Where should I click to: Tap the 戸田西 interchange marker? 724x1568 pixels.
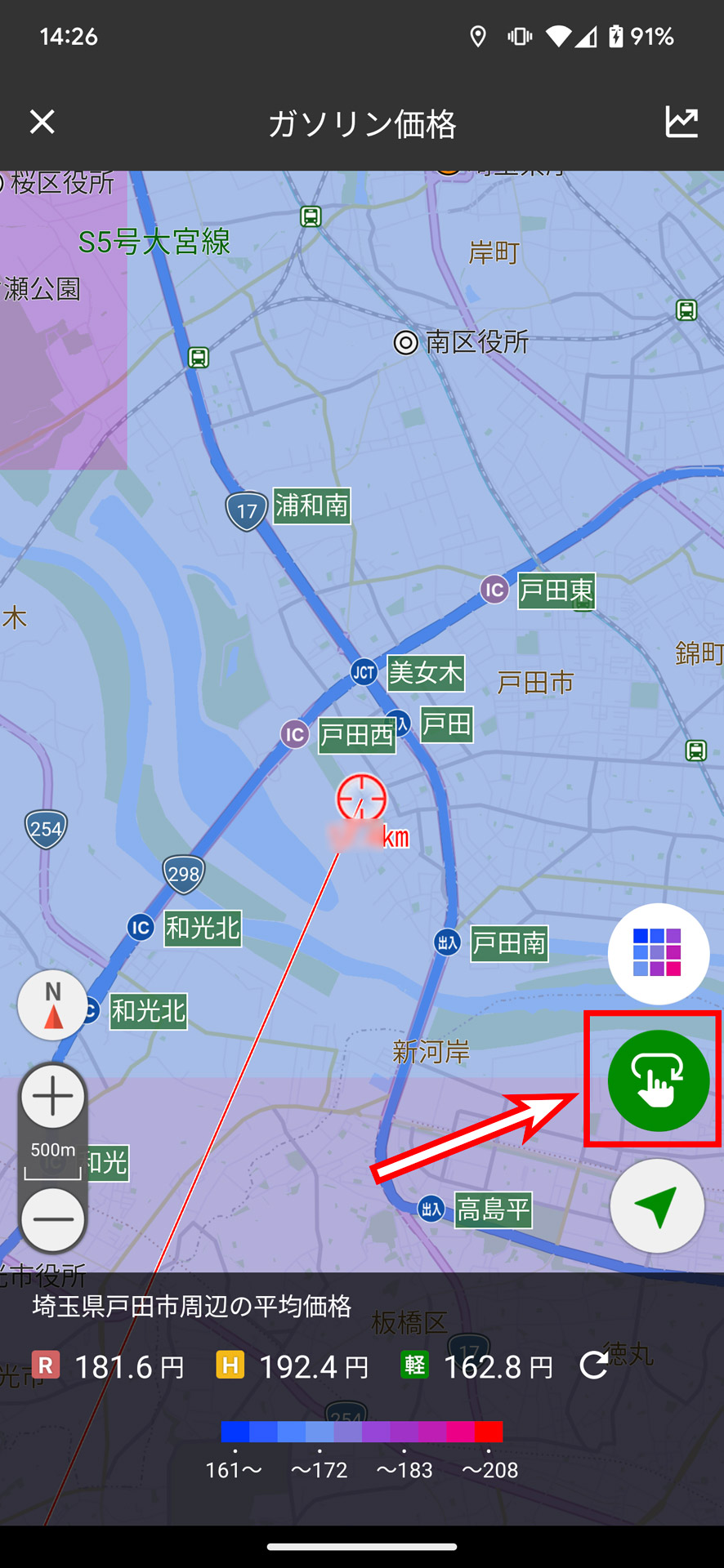point(355,734)
